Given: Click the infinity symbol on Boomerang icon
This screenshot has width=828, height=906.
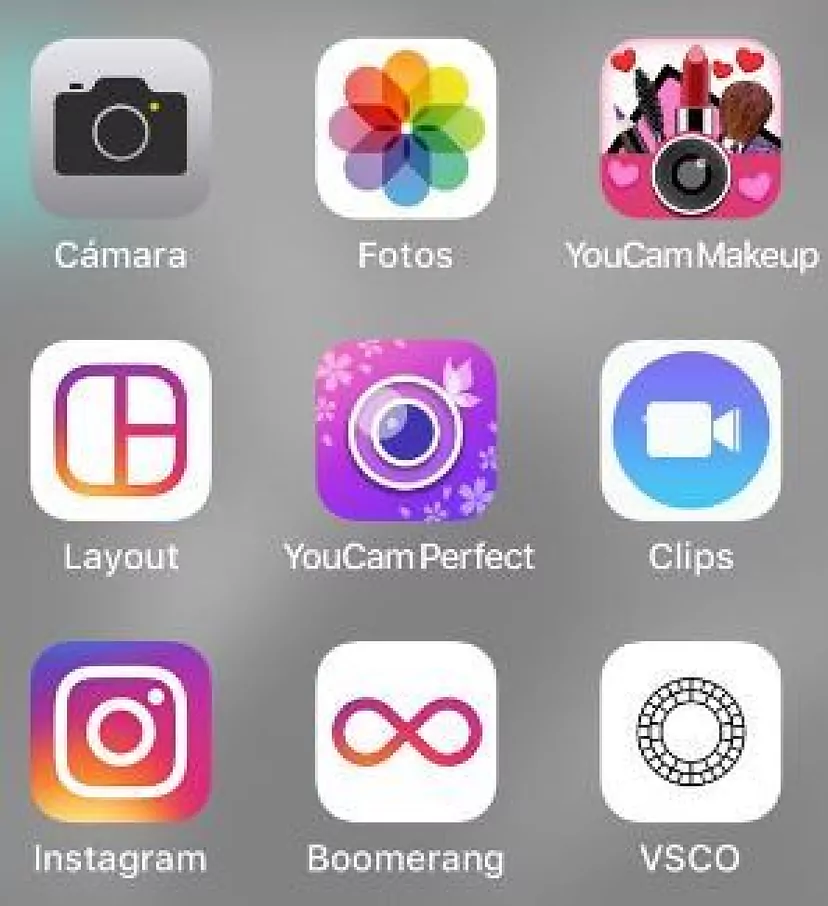Looking at the screenshot, I should (404, 732).
